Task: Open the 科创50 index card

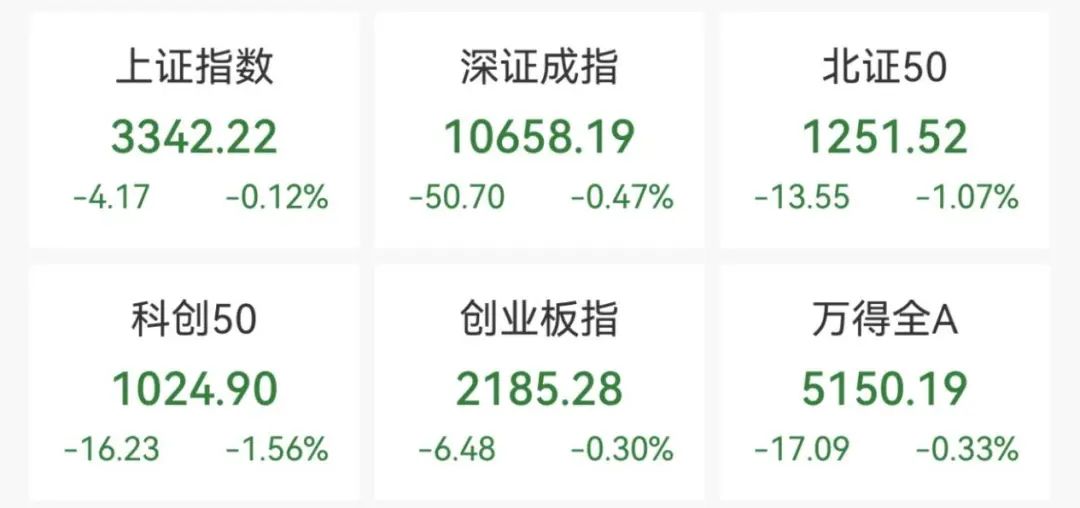Action: pos(194,384)
